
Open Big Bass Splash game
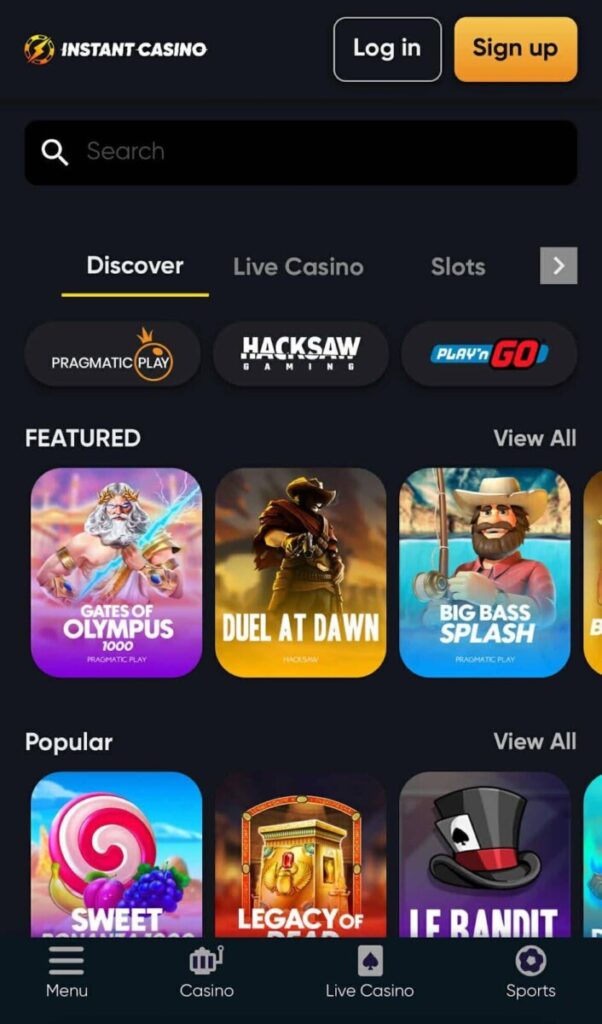click(485, 572)
